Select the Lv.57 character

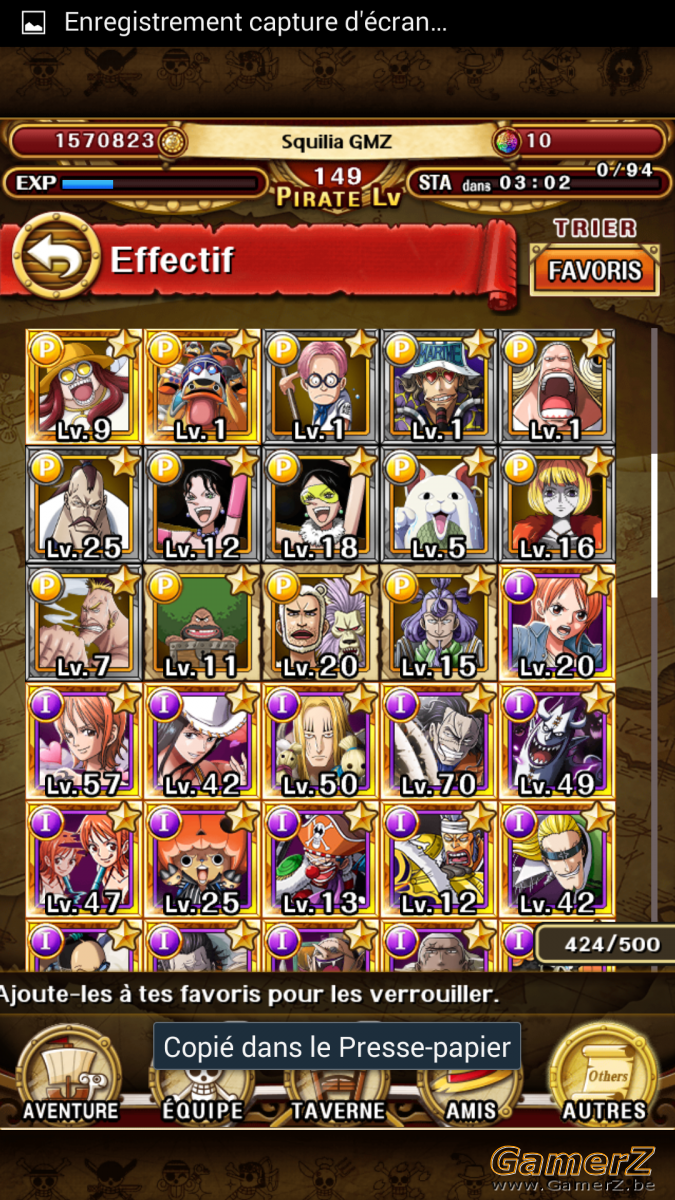coord(85,742)
